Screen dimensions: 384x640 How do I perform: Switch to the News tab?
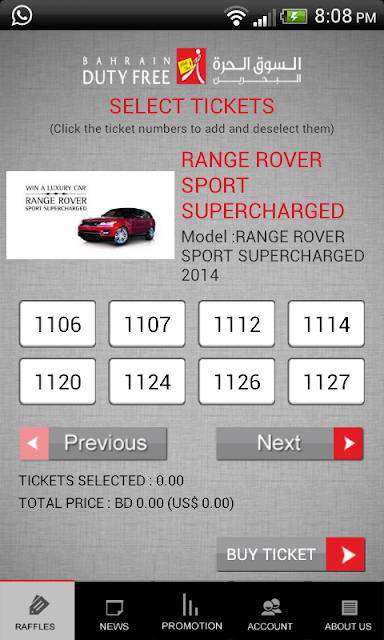[x=114, y=611]
